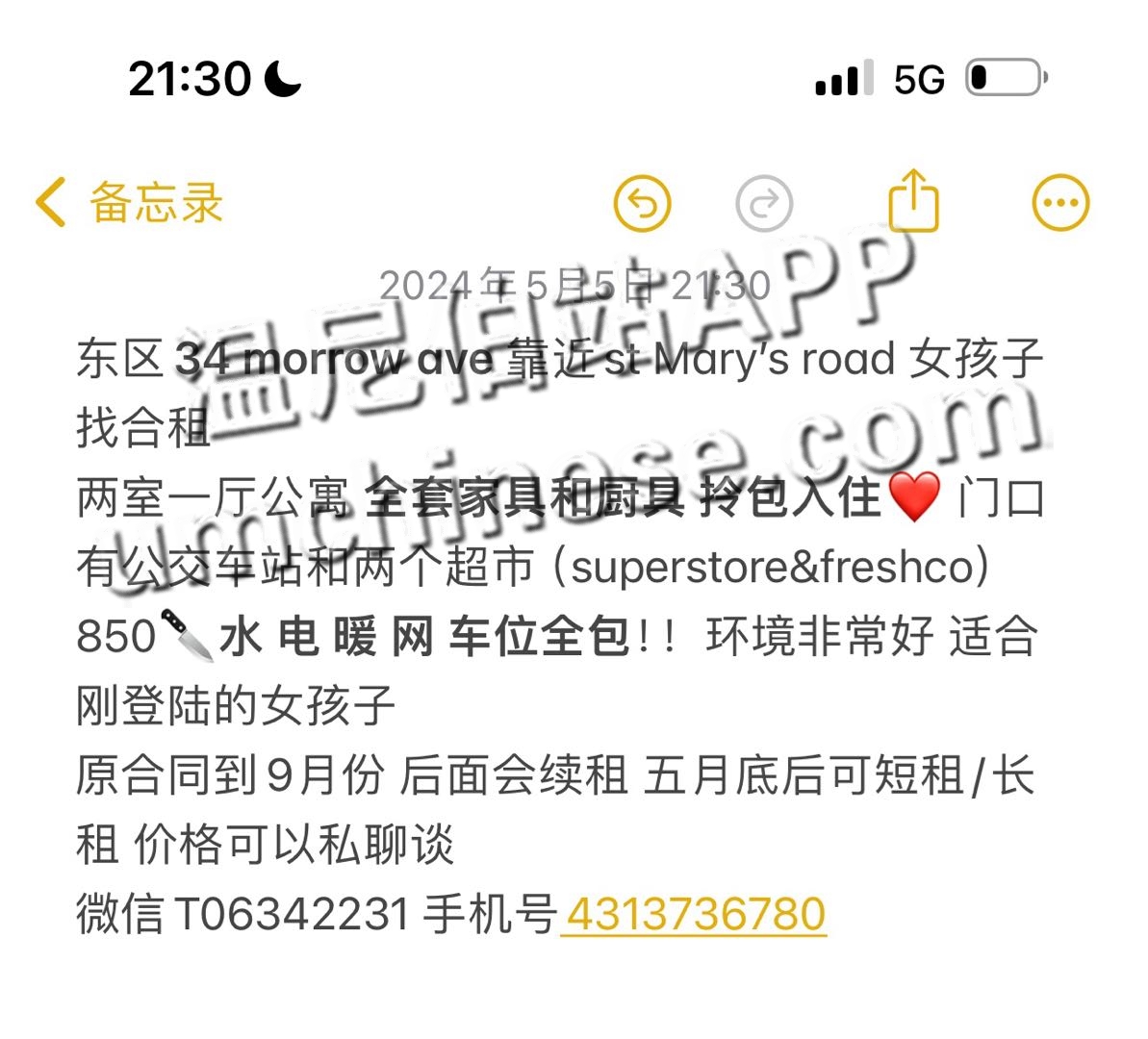Call the phone number 4313736780
Viewport: 1148px width, 1039px height.
694,914
